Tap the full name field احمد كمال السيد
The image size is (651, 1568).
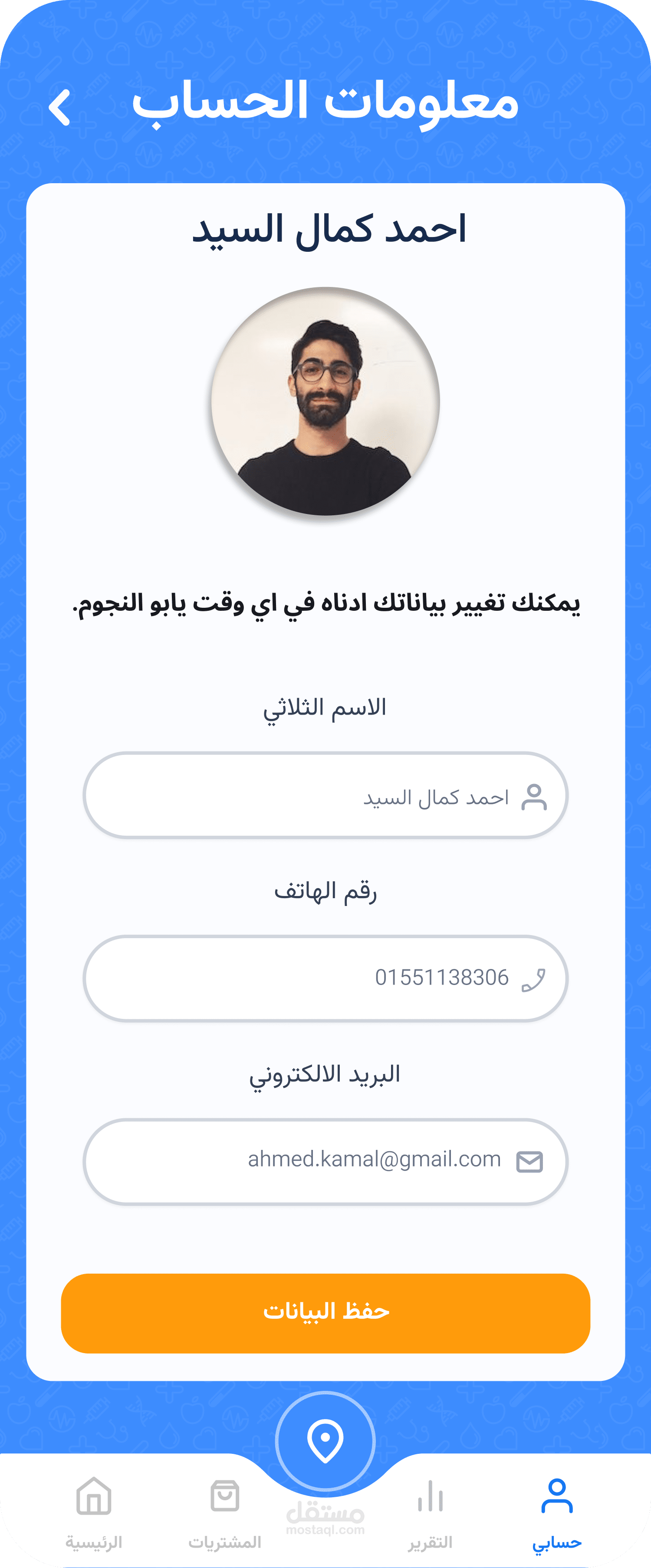pyautogui.click(x=325, y=796)
